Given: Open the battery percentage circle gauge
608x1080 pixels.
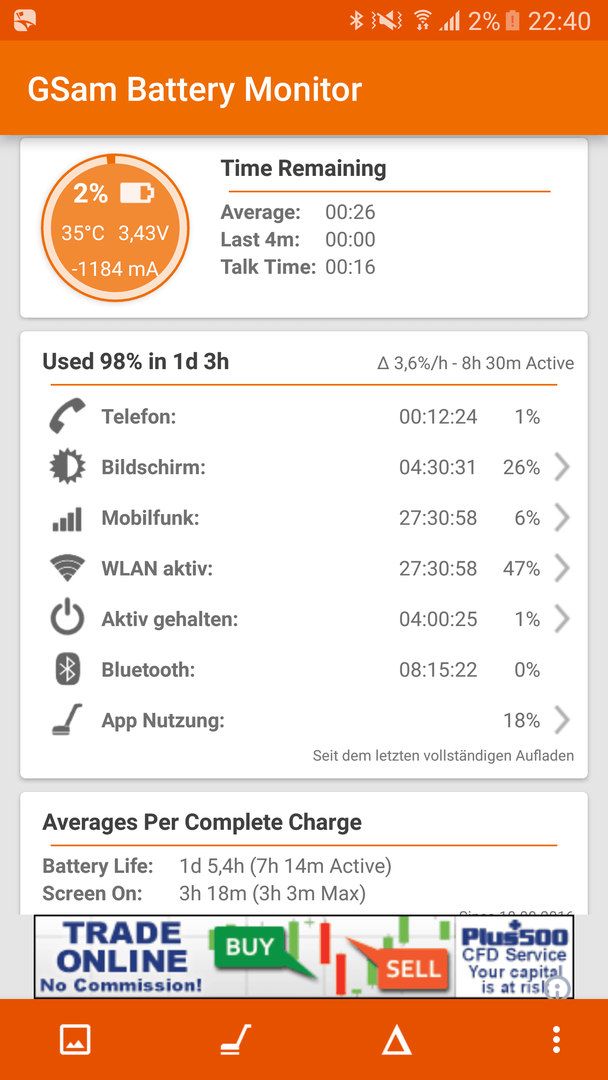Looking at the screenshot, I should (115, 227).
